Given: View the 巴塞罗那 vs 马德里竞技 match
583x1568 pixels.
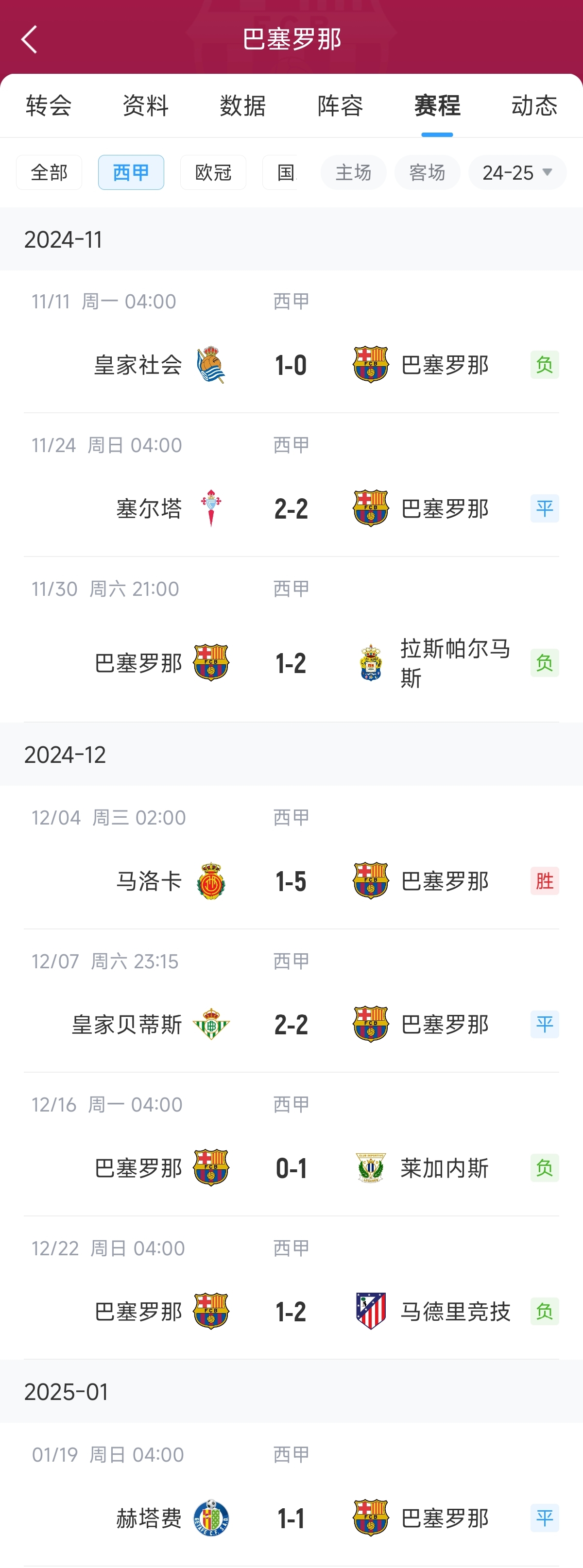Looking at the screenshot, I should pos(291,1312).
